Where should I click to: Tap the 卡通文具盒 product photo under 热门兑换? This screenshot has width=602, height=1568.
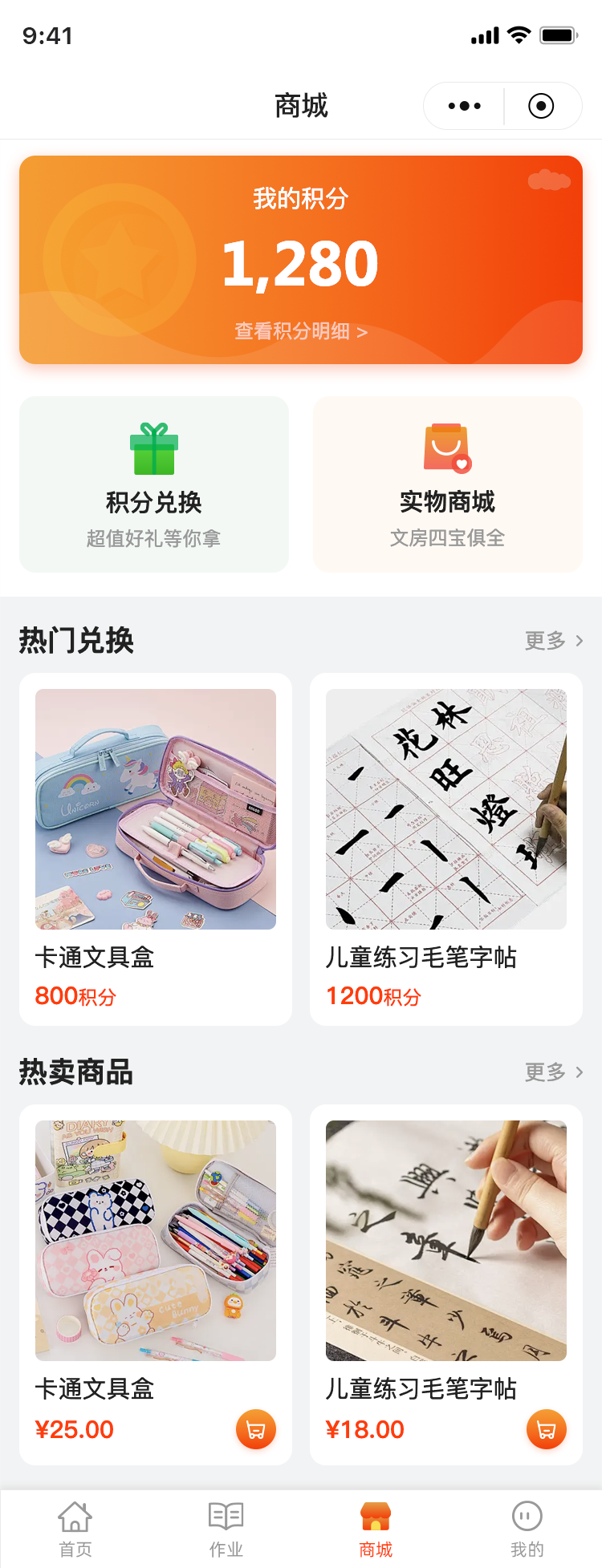155,808
